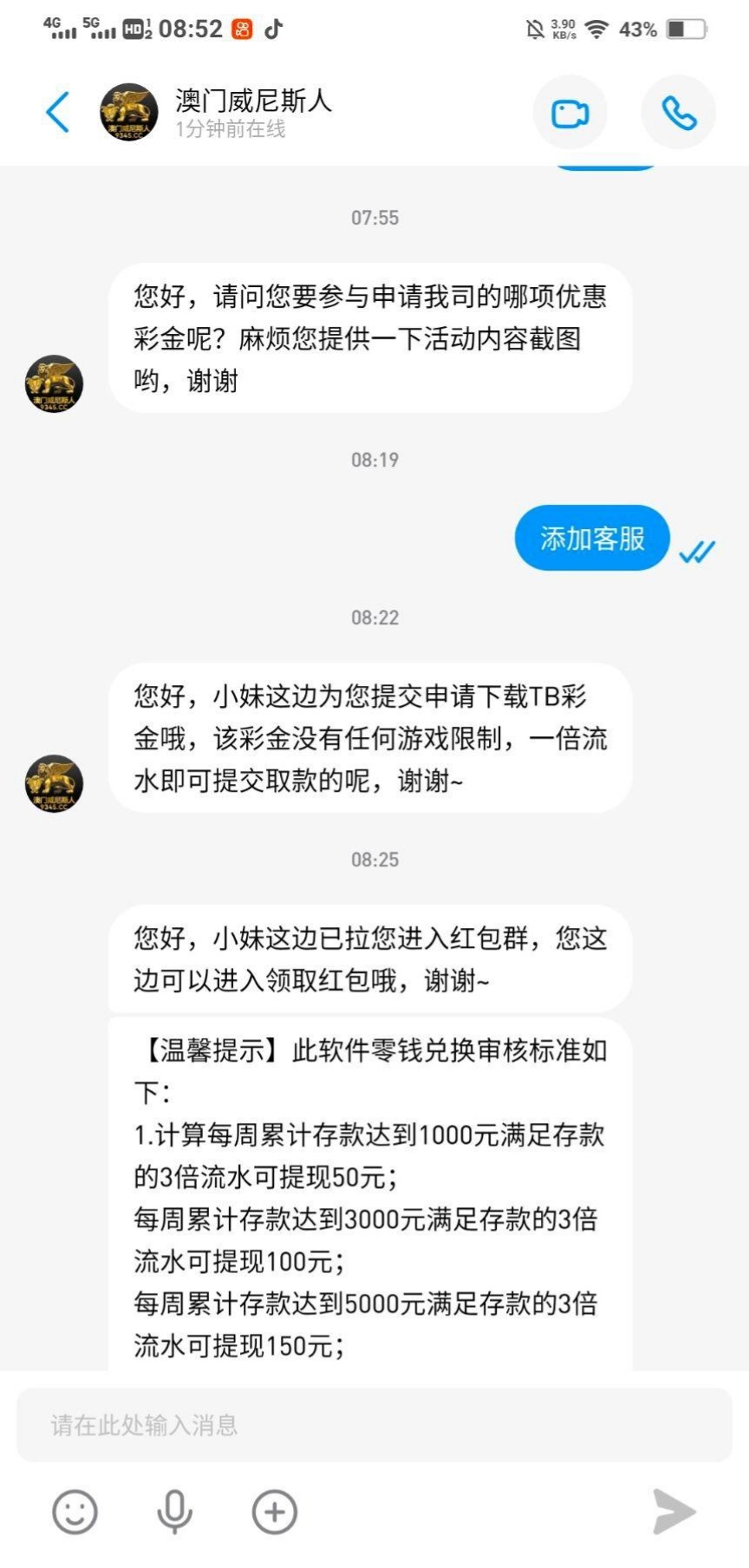Open the emoji picker
Image resolution: width=749 pixels, height=1568 pixels.
point(75,1512)
